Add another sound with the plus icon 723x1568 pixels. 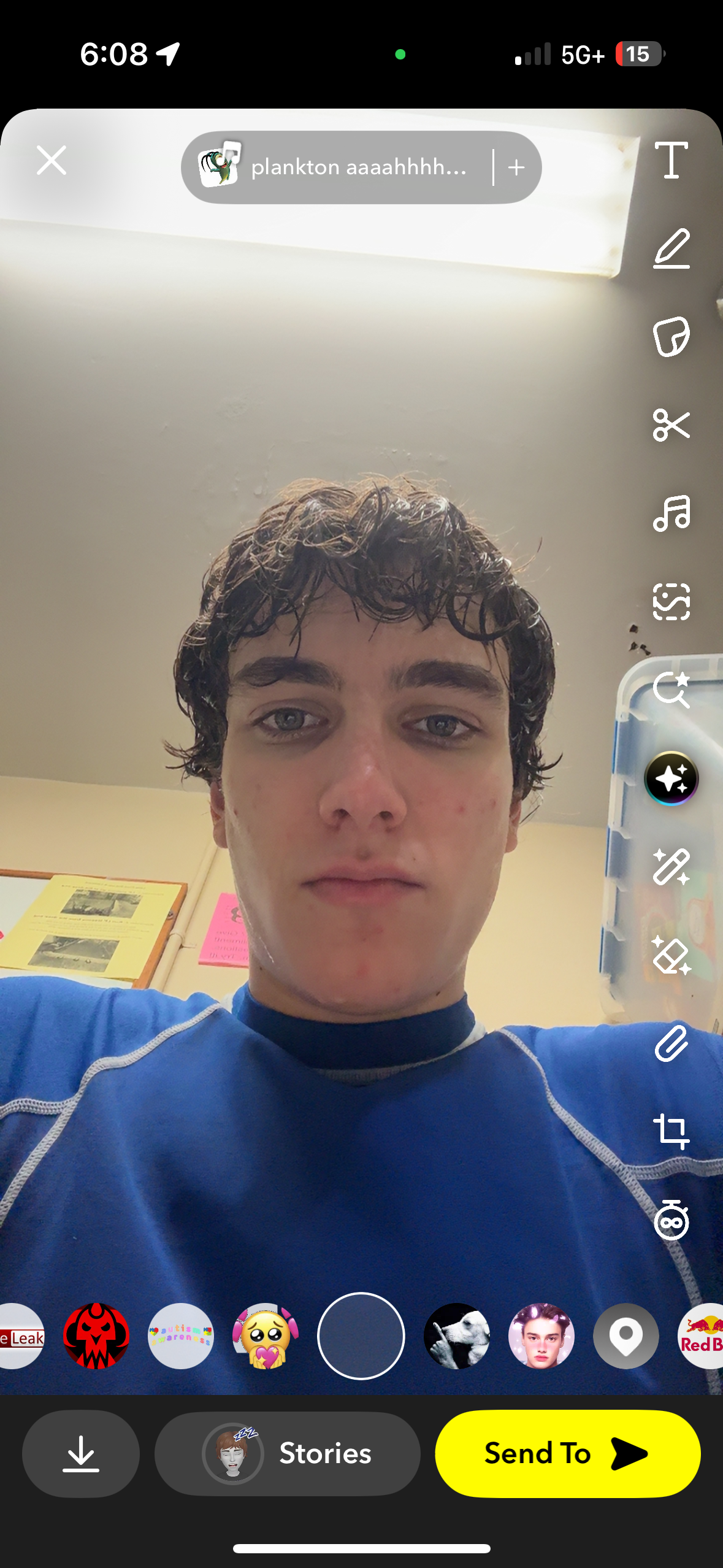coord(516,167)
